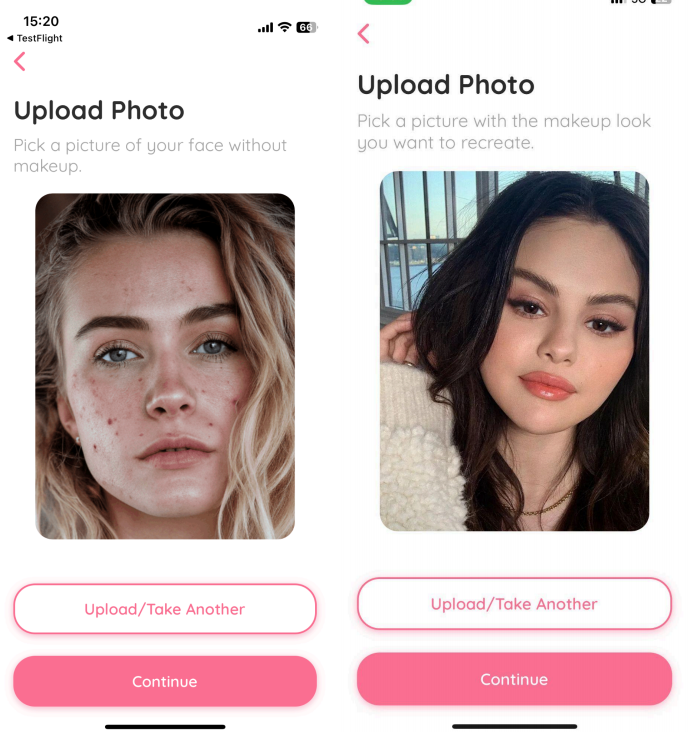Return to TestFlight via status bar link
The width and height of the screenshot is (700, 732).
point(34,38)
